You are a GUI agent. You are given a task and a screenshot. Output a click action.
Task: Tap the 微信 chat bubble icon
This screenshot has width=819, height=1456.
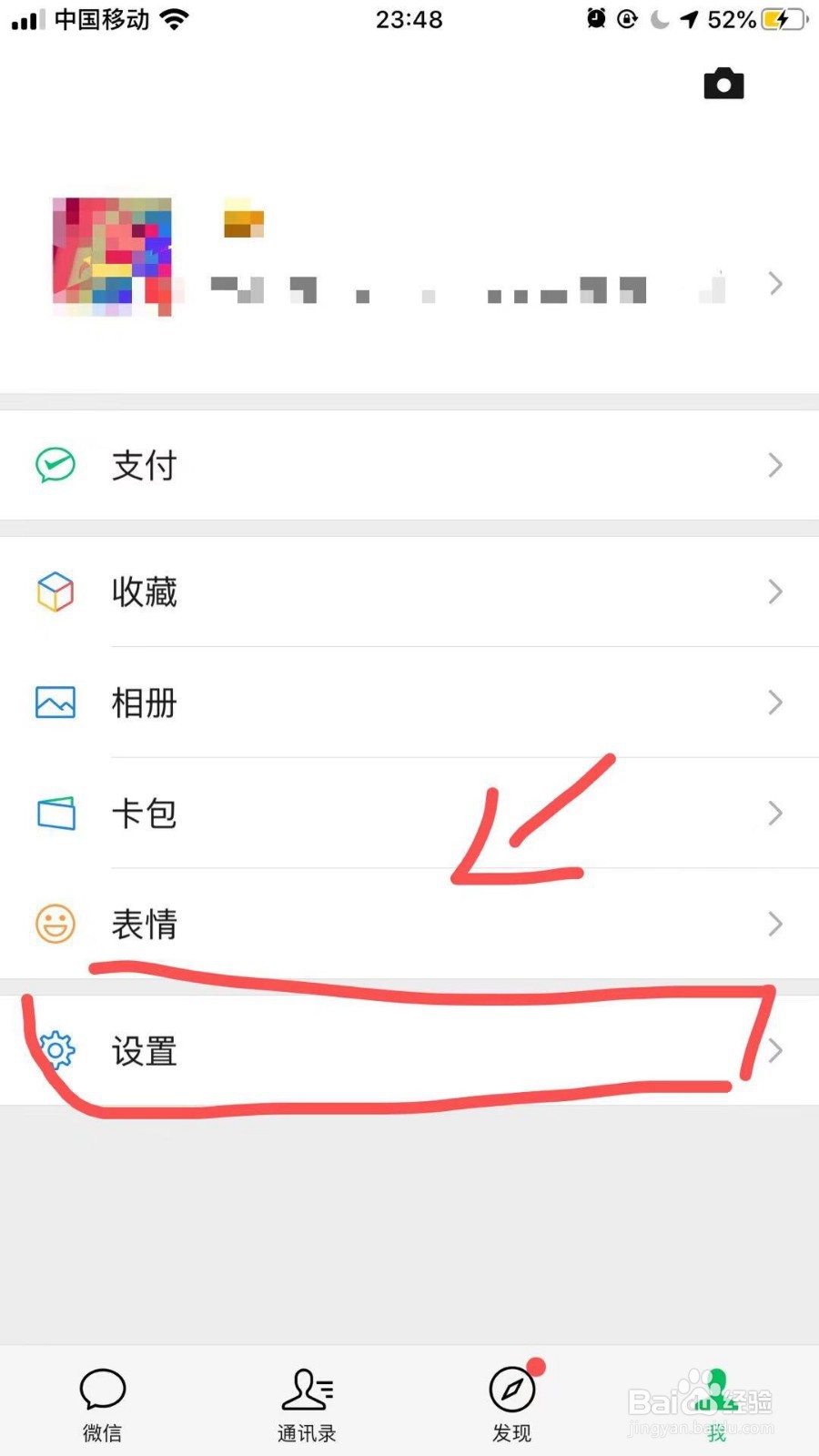coord(102,1390)
